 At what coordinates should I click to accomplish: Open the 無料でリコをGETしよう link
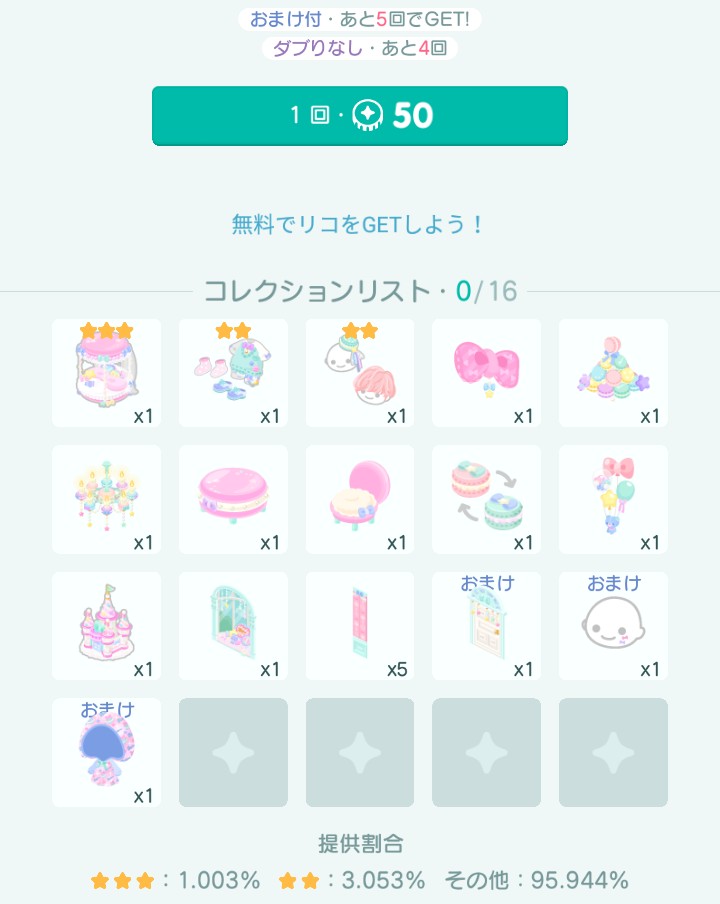[357, 225]
